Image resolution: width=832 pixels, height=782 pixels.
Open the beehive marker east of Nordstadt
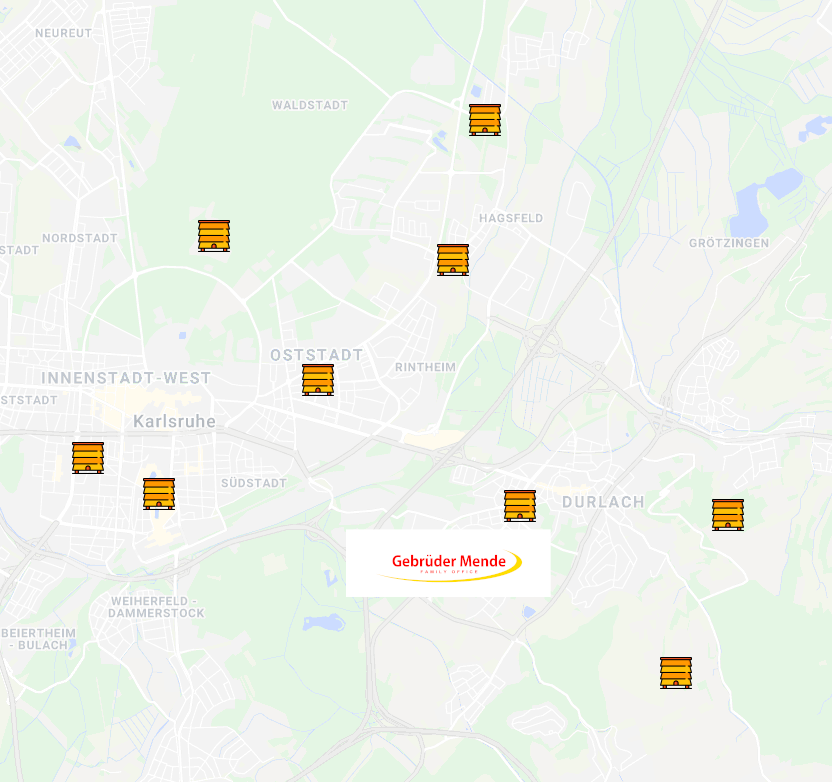click(214, 236)
